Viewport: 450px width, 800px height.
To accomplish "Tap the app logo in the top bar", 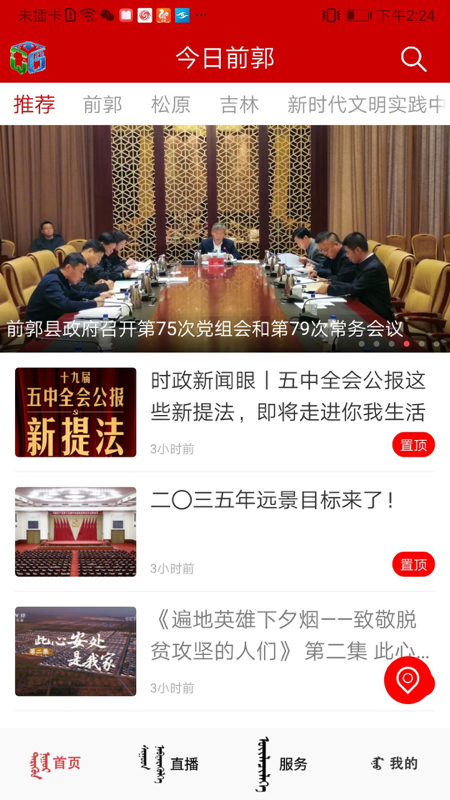I will click(28, 58).
